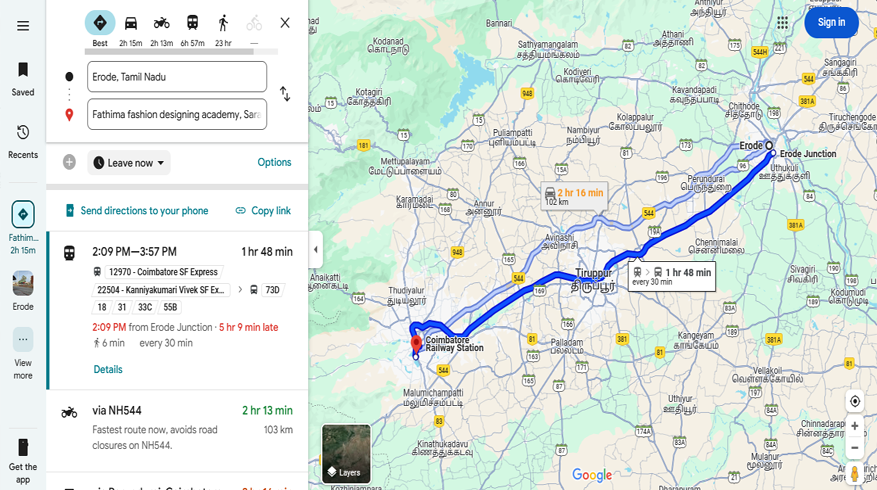This screenshot has width=877, height=490.
Task: Edit the Fathima fashion designing academy destination
Action: 177,114
